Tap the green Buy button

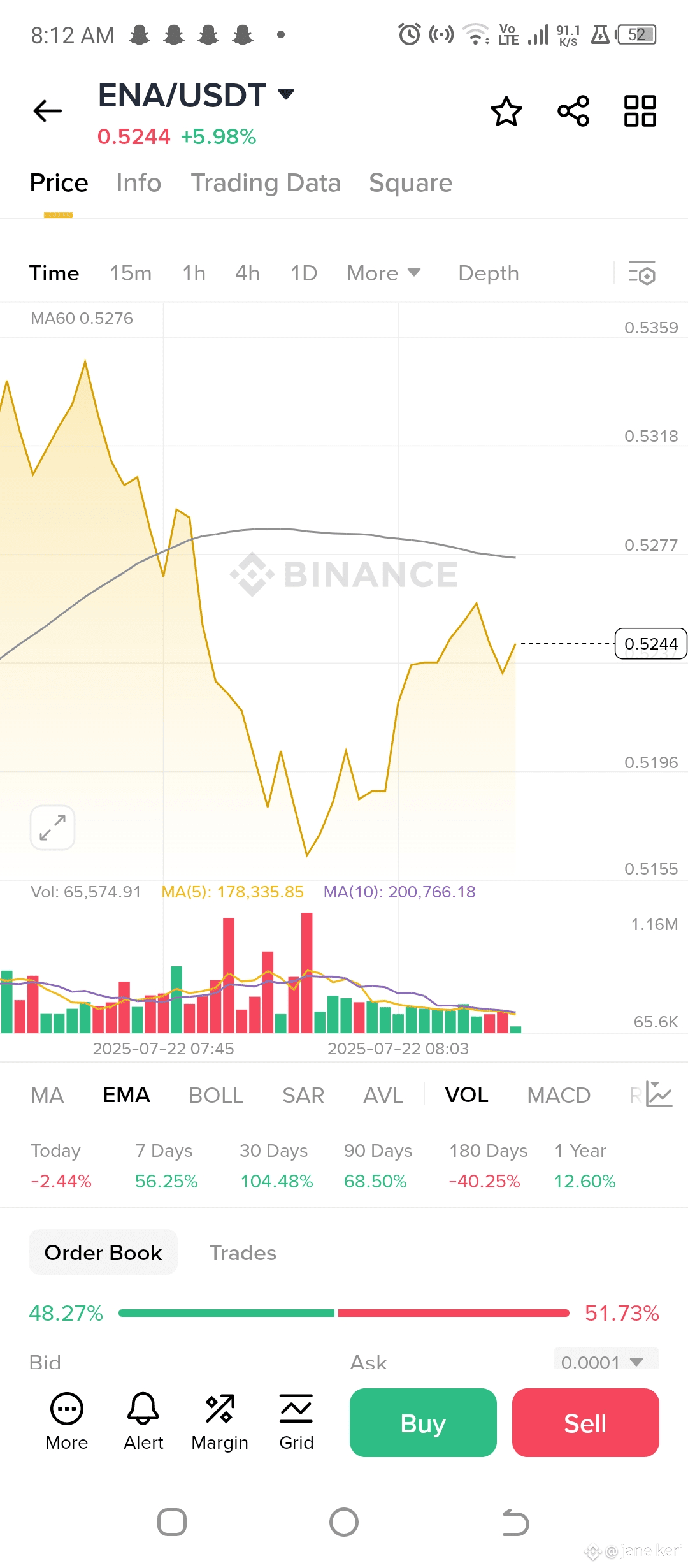coord(423,1423)
